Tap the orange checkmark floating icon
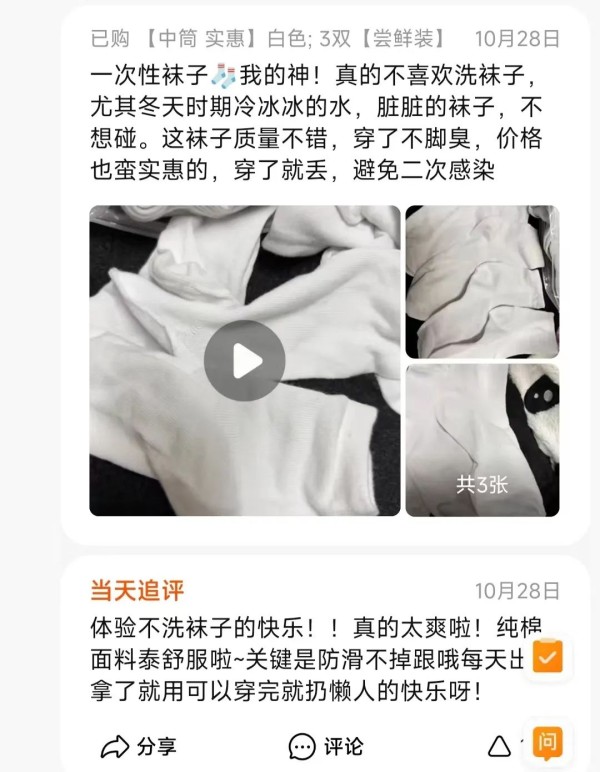This screenshot has width=600, height=772. tap(548, 656)
